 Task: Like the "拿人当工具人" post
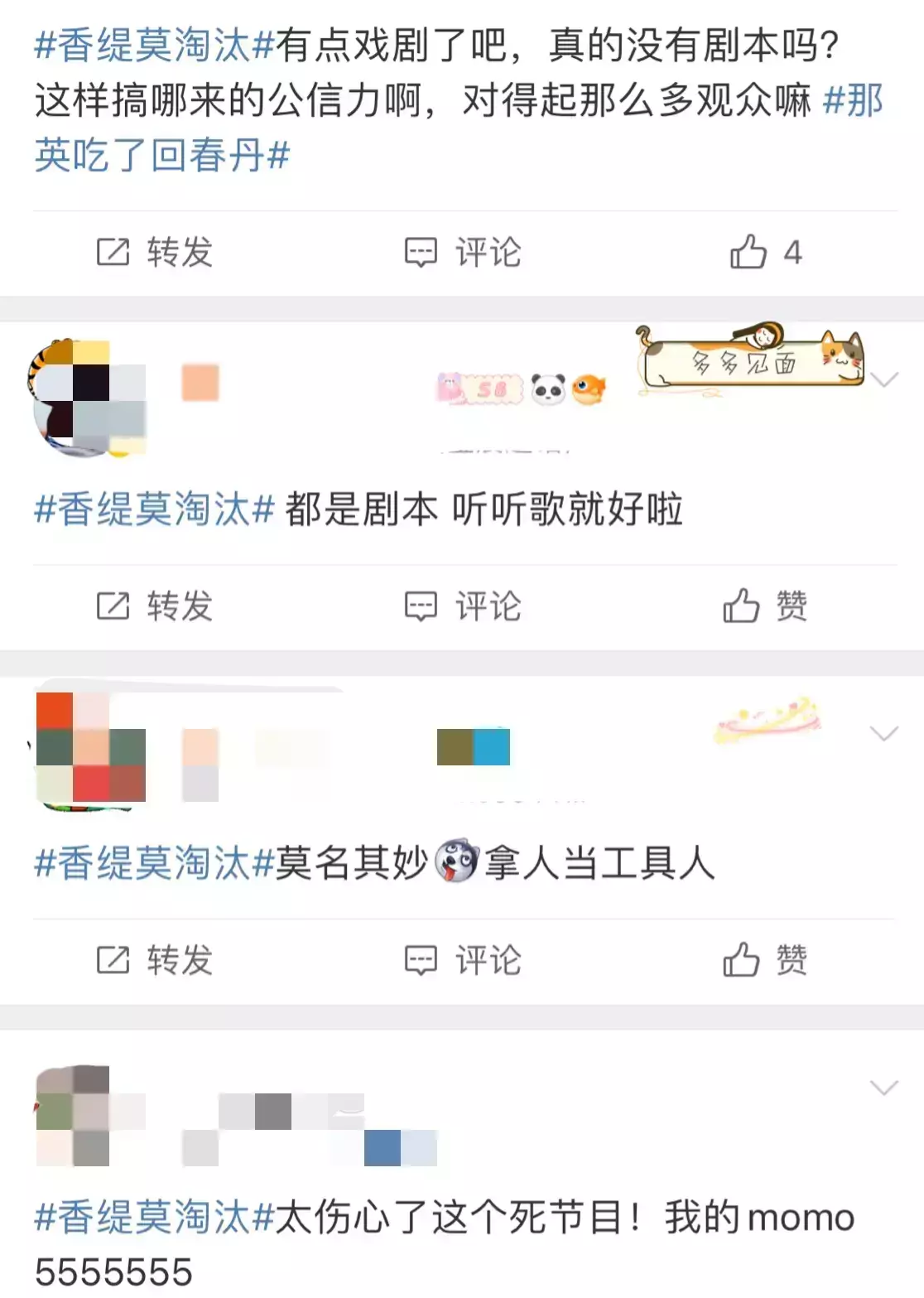click(765, 960)
